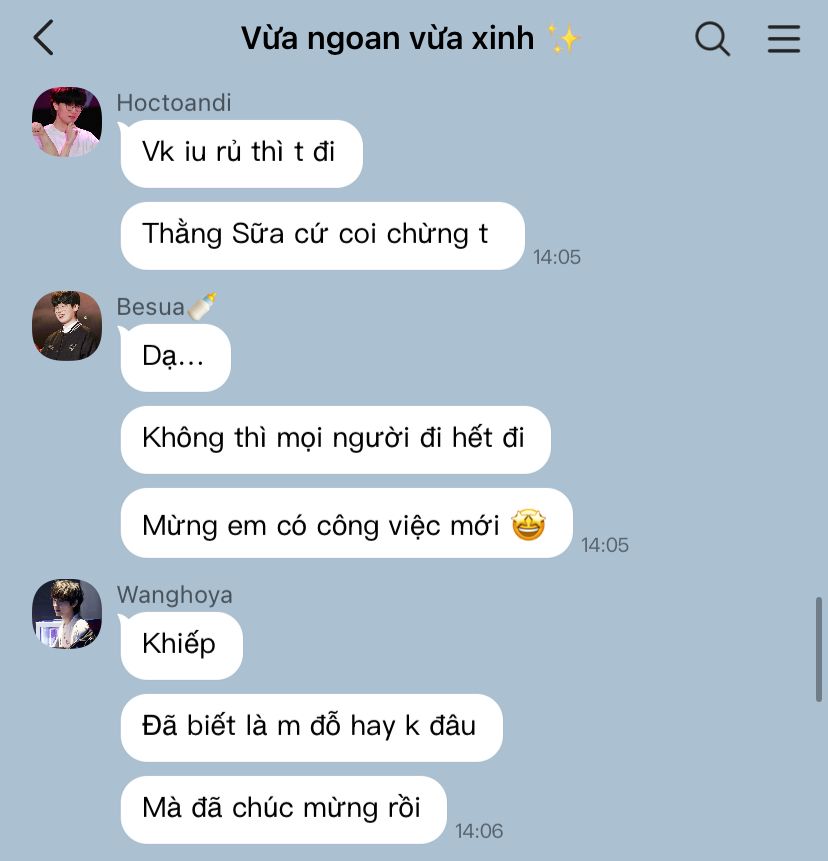Open Hoctoandi's profile picture
This screenshot has height=861, width=828.
click(67, 122)
